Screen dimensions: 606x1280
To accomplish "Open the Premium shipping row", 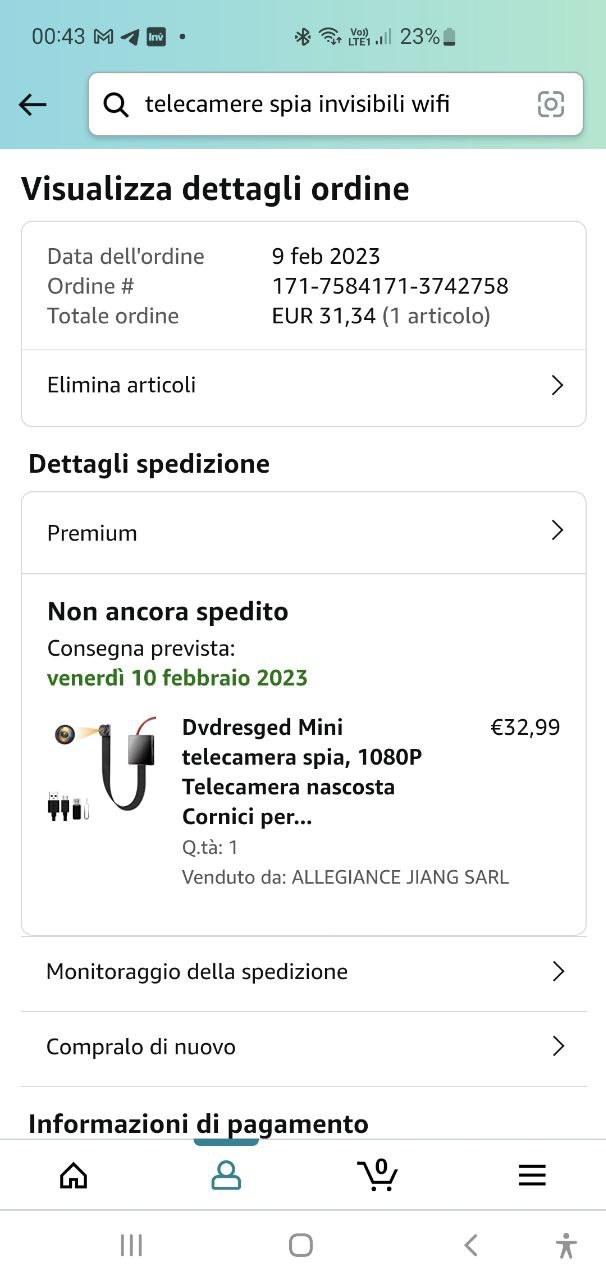I will pyautogui.click(x=303, y=532).
